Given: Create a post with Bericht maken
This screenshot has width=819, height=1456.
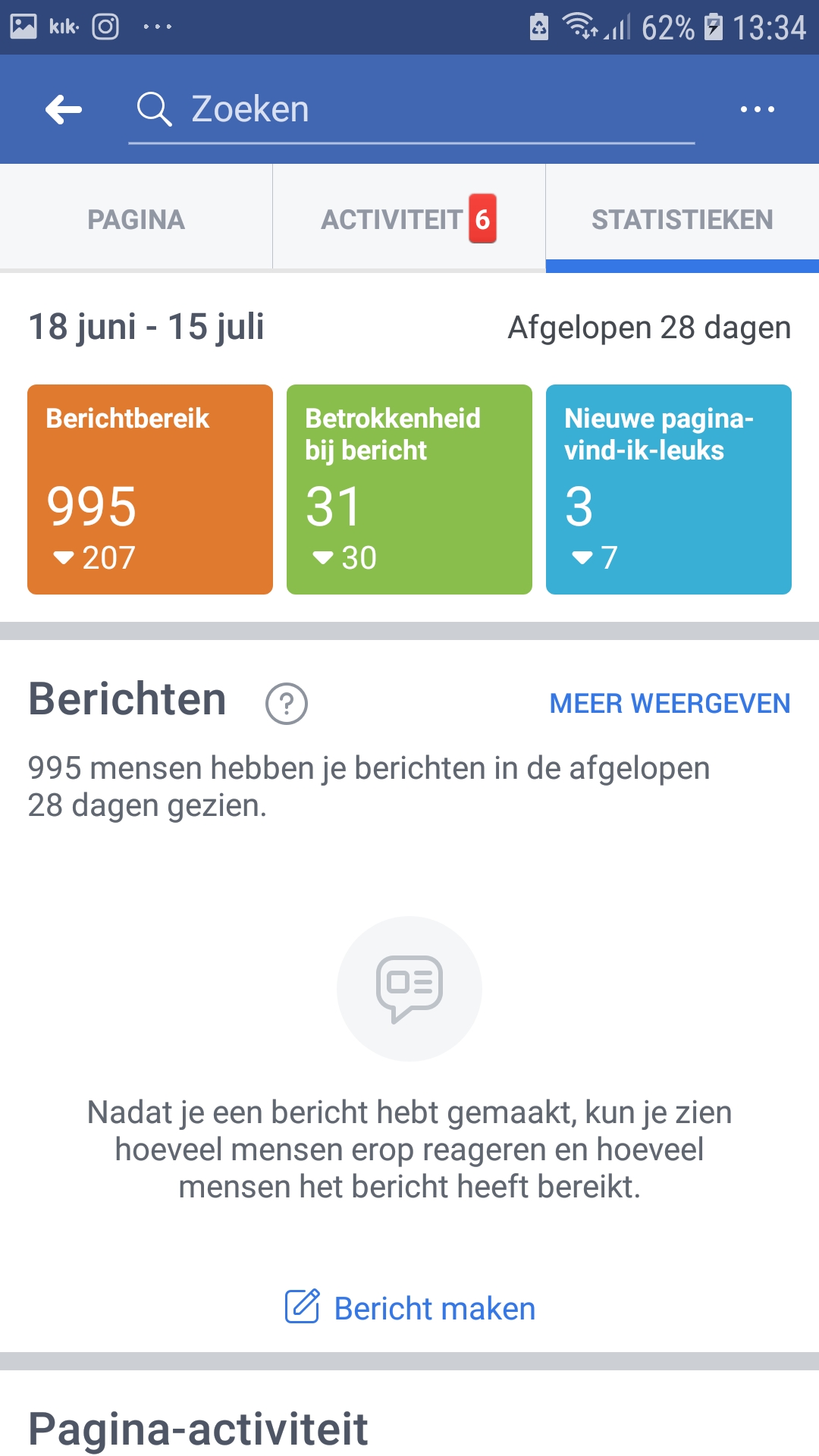Looking at the screenshot, I should (x=409, y=1308).
